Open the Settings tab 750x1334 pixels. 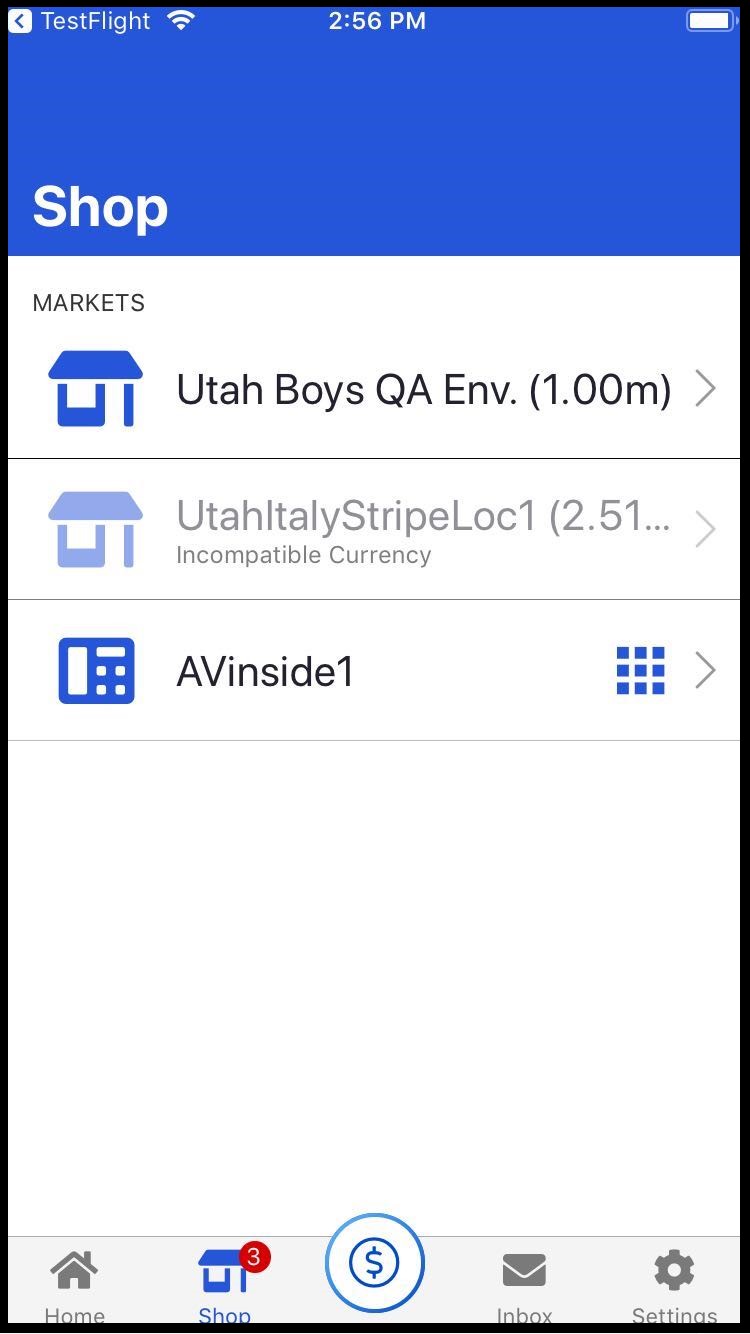(674, 1282)
